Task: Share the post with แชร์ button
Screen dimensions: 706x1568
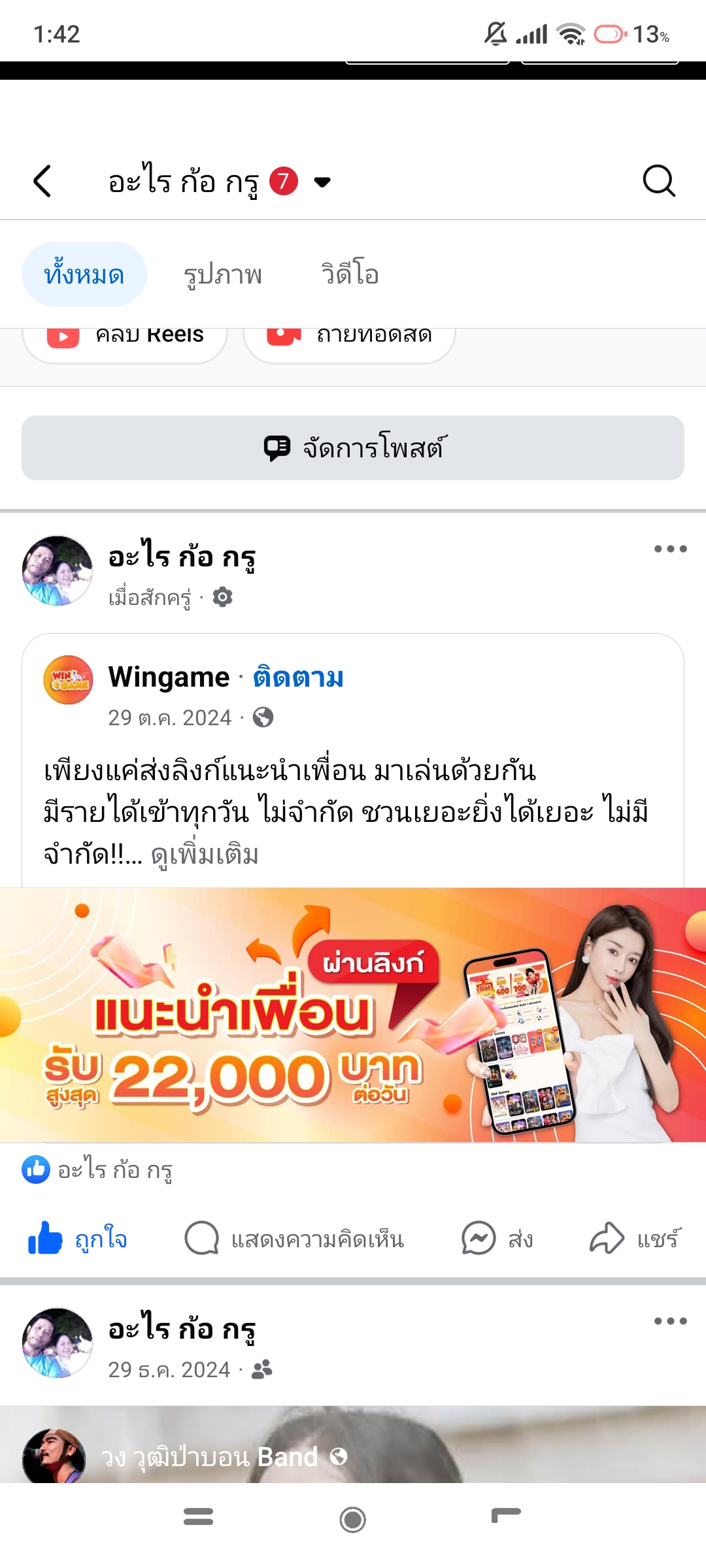Action: pos(635,1238)
